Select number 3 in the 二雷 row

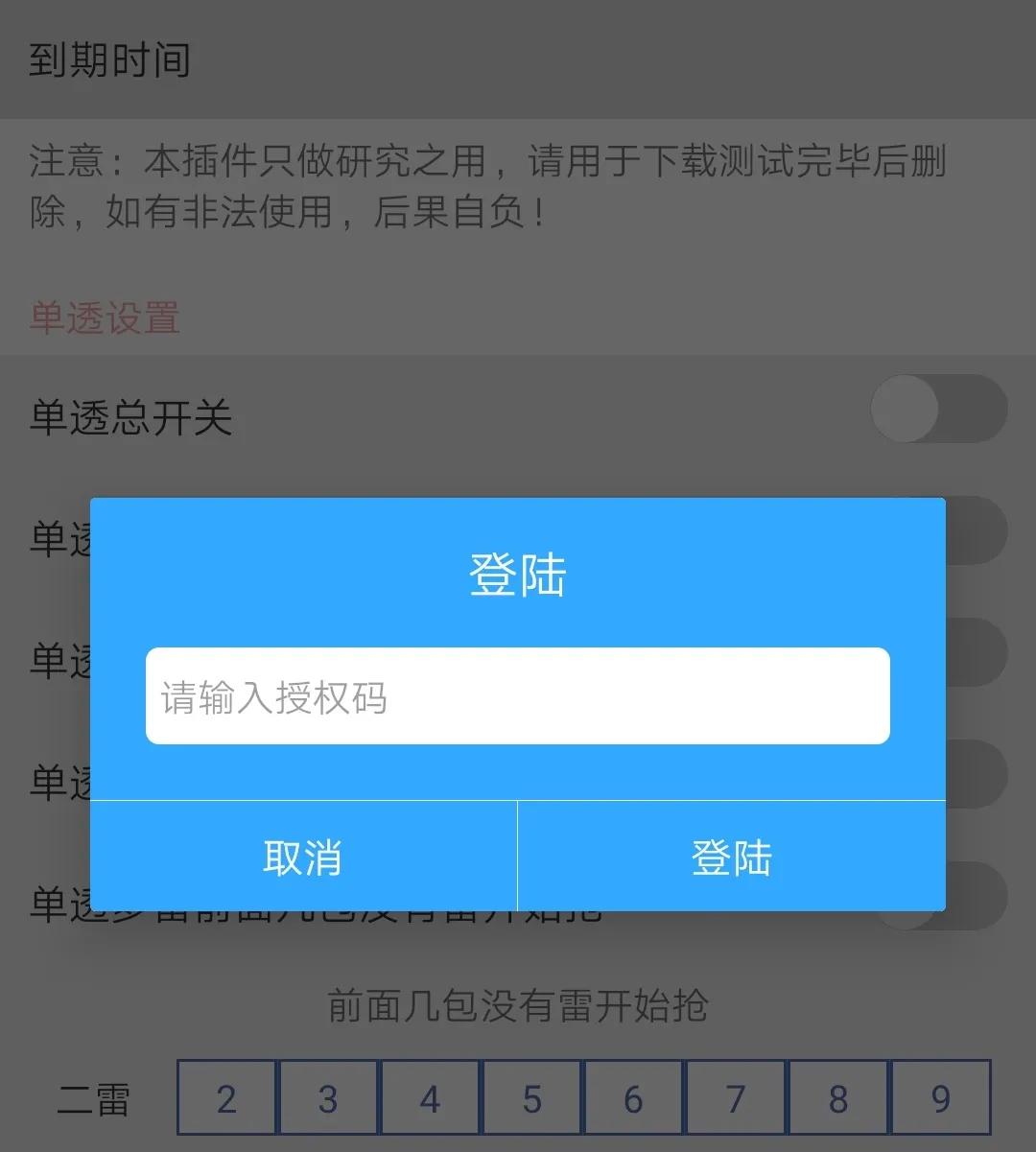[x=328, y=1098]
